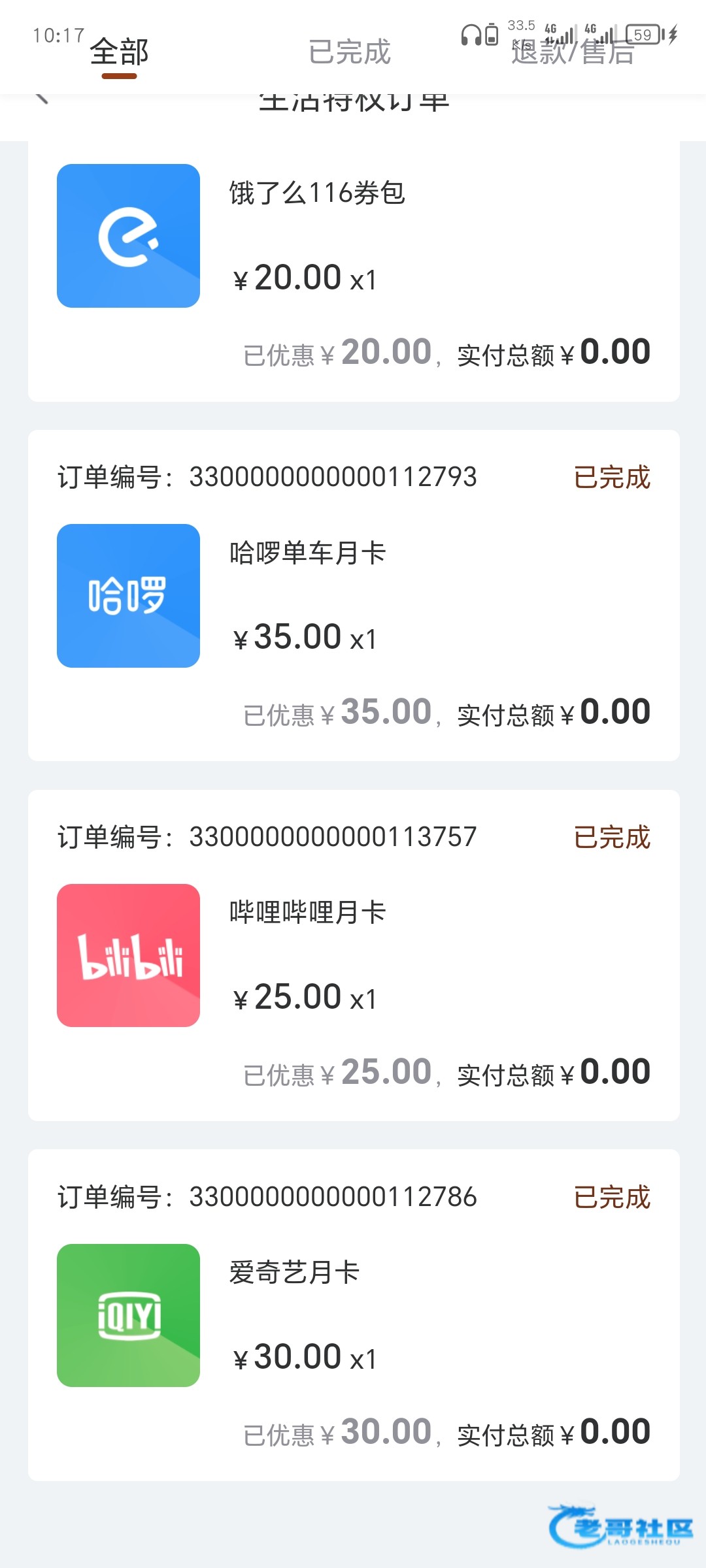This screenshot has height=1568, width=706.
Task: Switch to the 全部 tab
Action: [119, 52]
